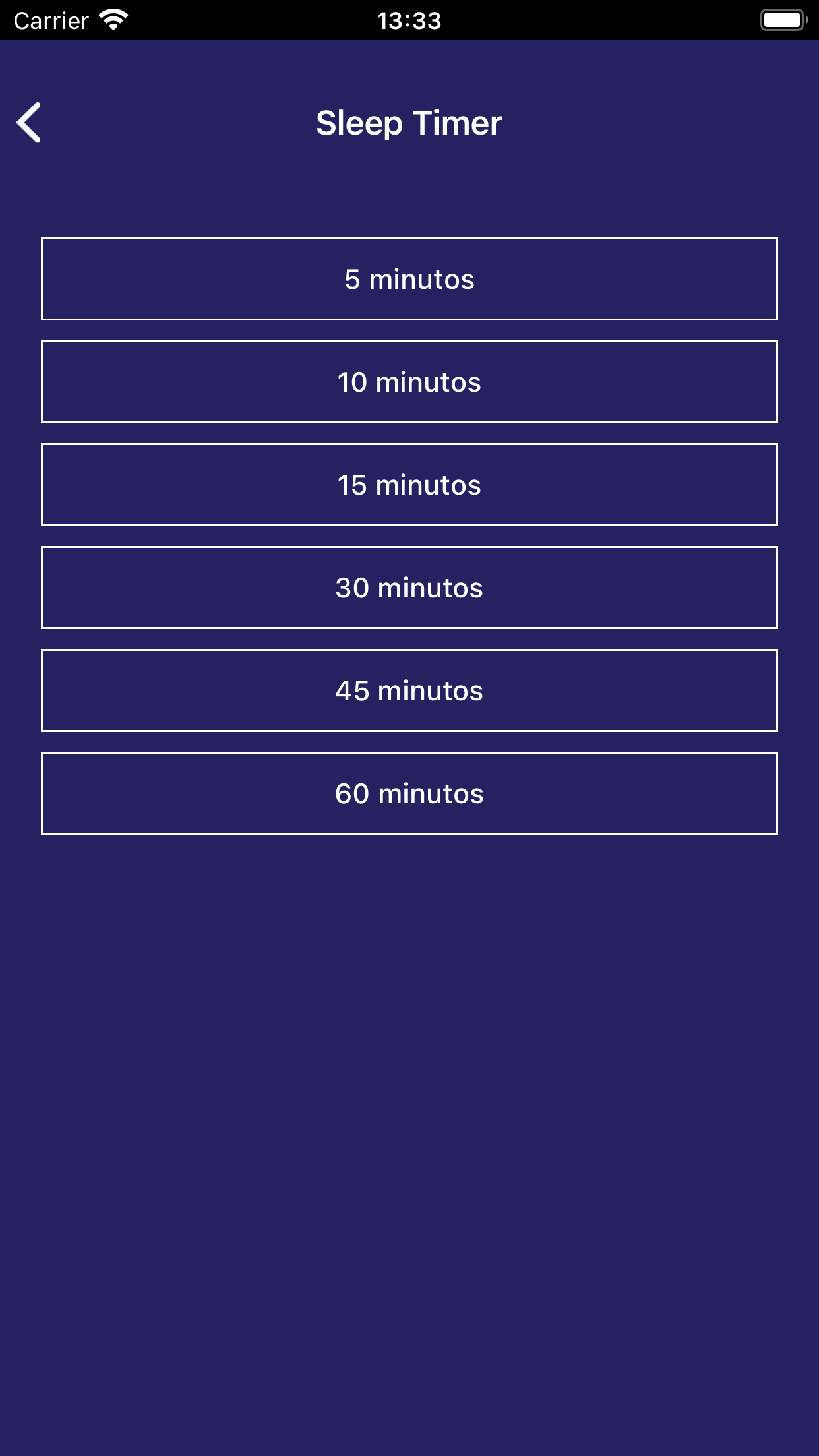The image size is (819, 1456).
Task: Select 15 minutos timer
Action: click(409, 485)
